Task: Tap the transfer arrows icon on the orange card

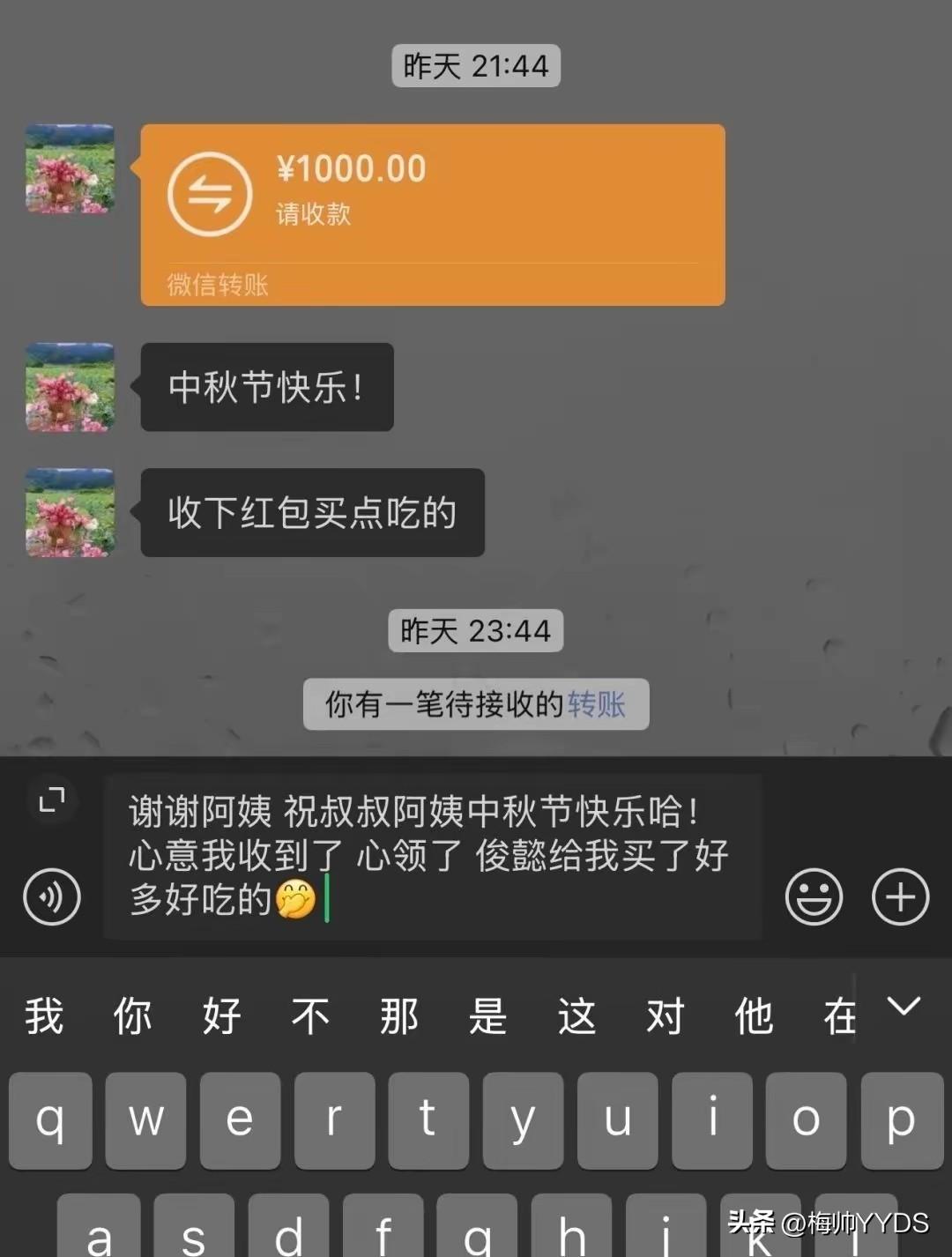Action: pyautogui.click(x=209, y=192)
